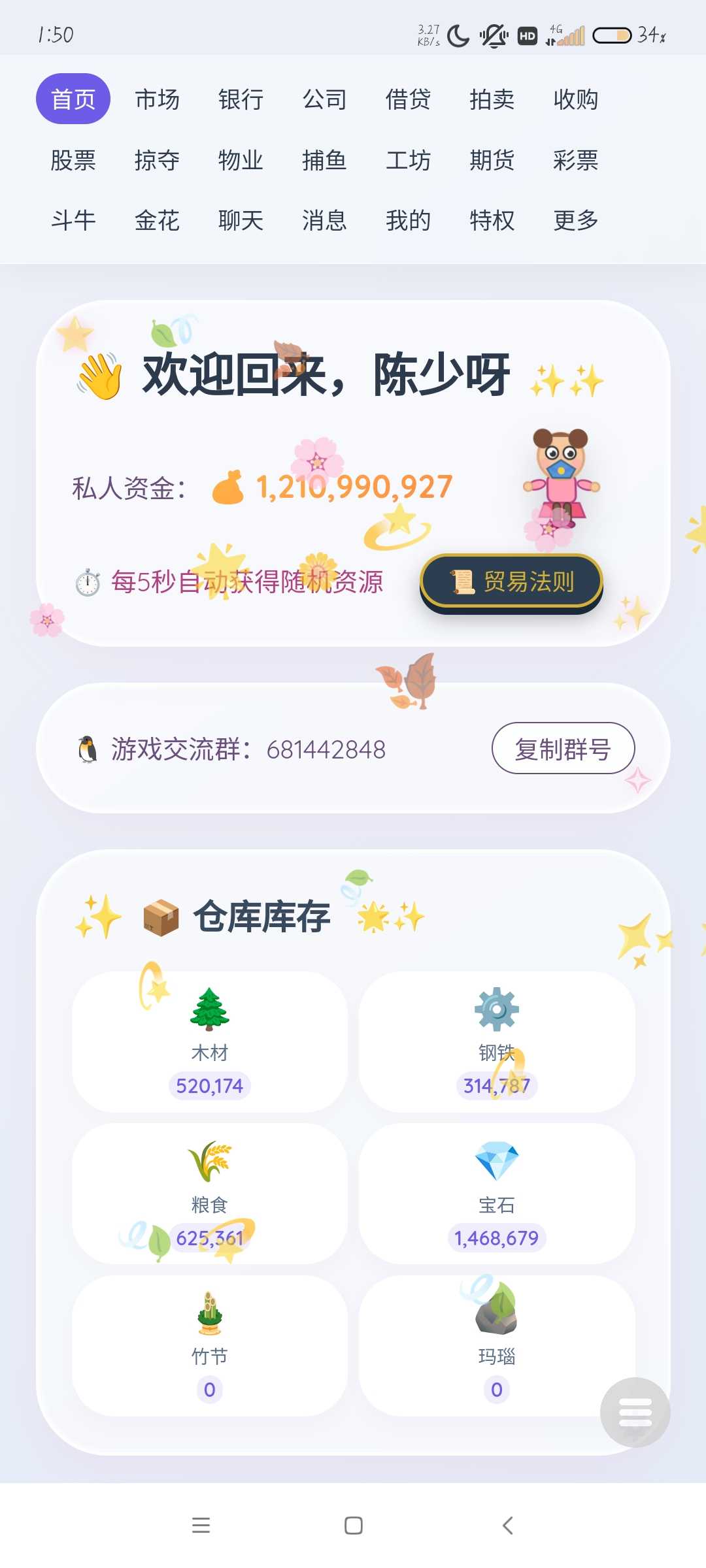Select the 股票 stocks tab
The image size is (706, 1568).
coord(73,160)
